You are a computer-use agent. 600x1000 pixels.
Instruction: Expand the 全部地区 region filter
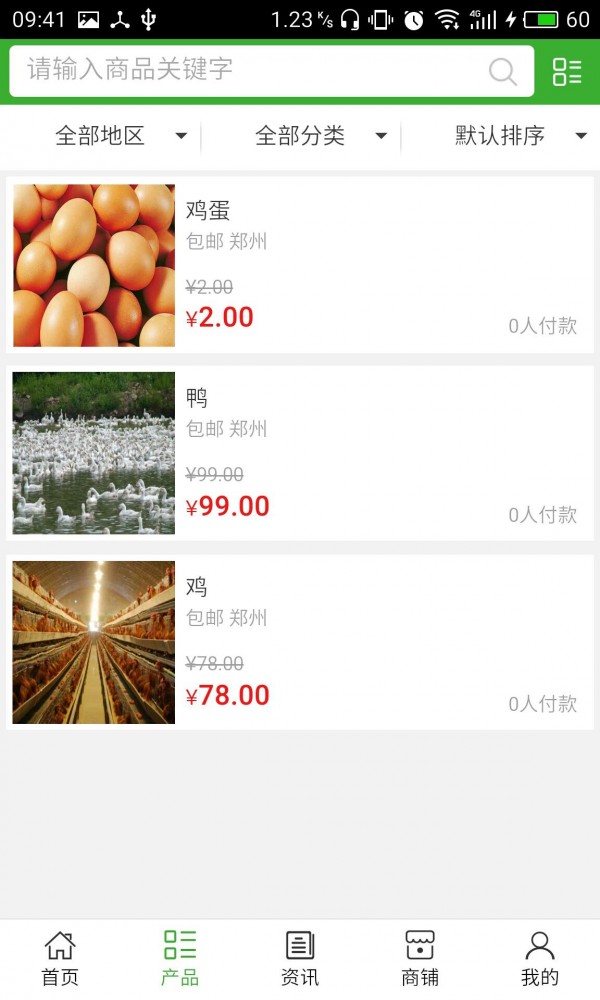click(120, 136)
